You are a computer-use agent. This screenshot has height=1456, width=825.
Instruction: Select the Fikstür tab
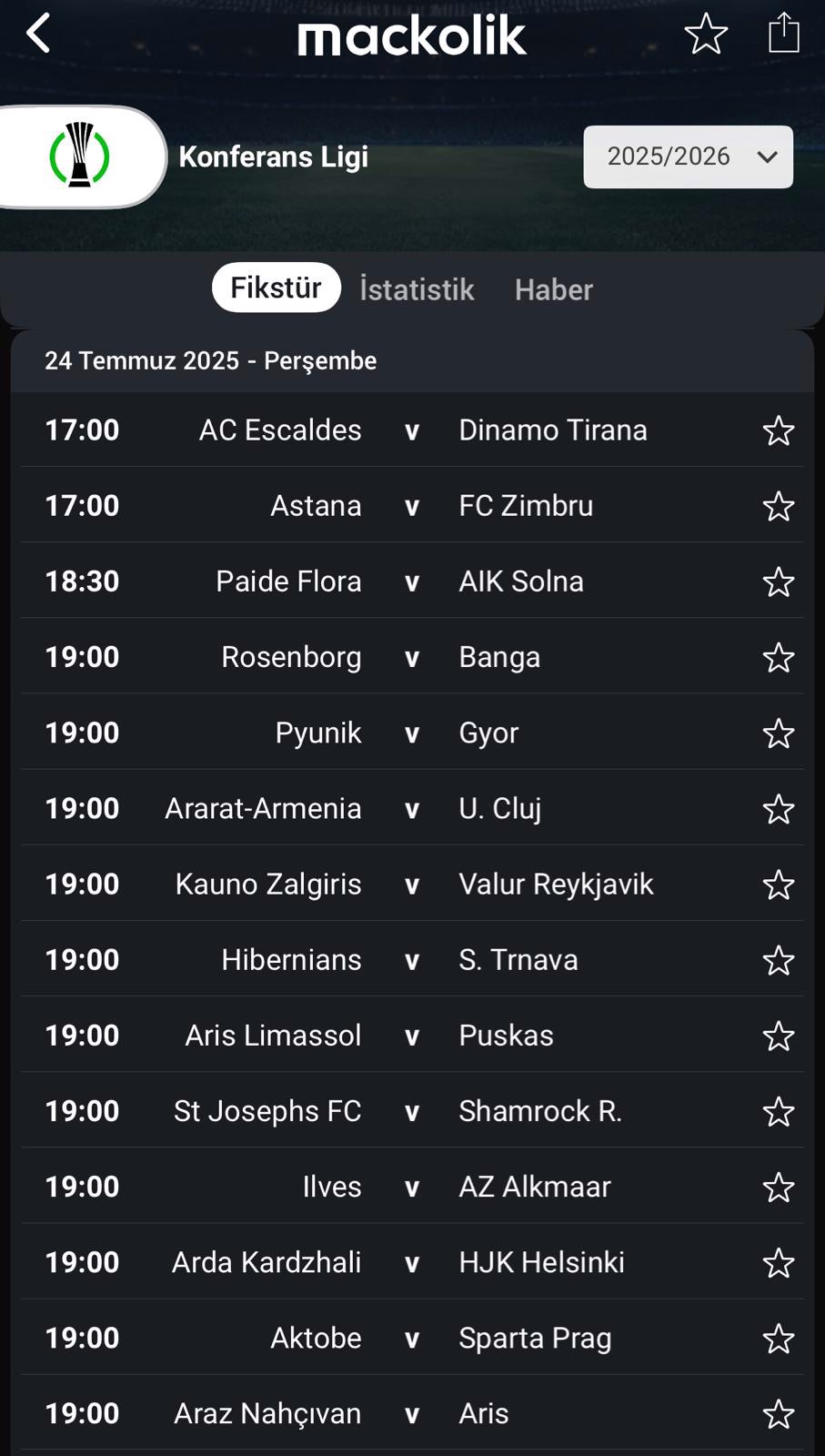pyautogui.click(x=277, y=288)
